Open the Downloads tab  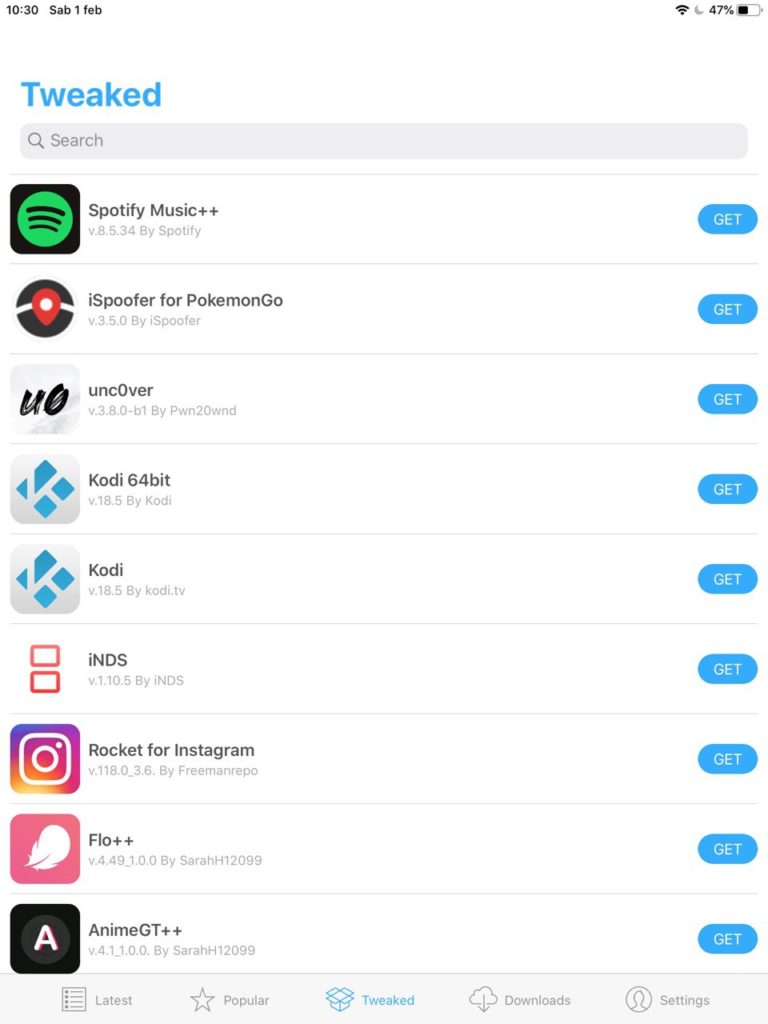click(x=520, y=1000)
